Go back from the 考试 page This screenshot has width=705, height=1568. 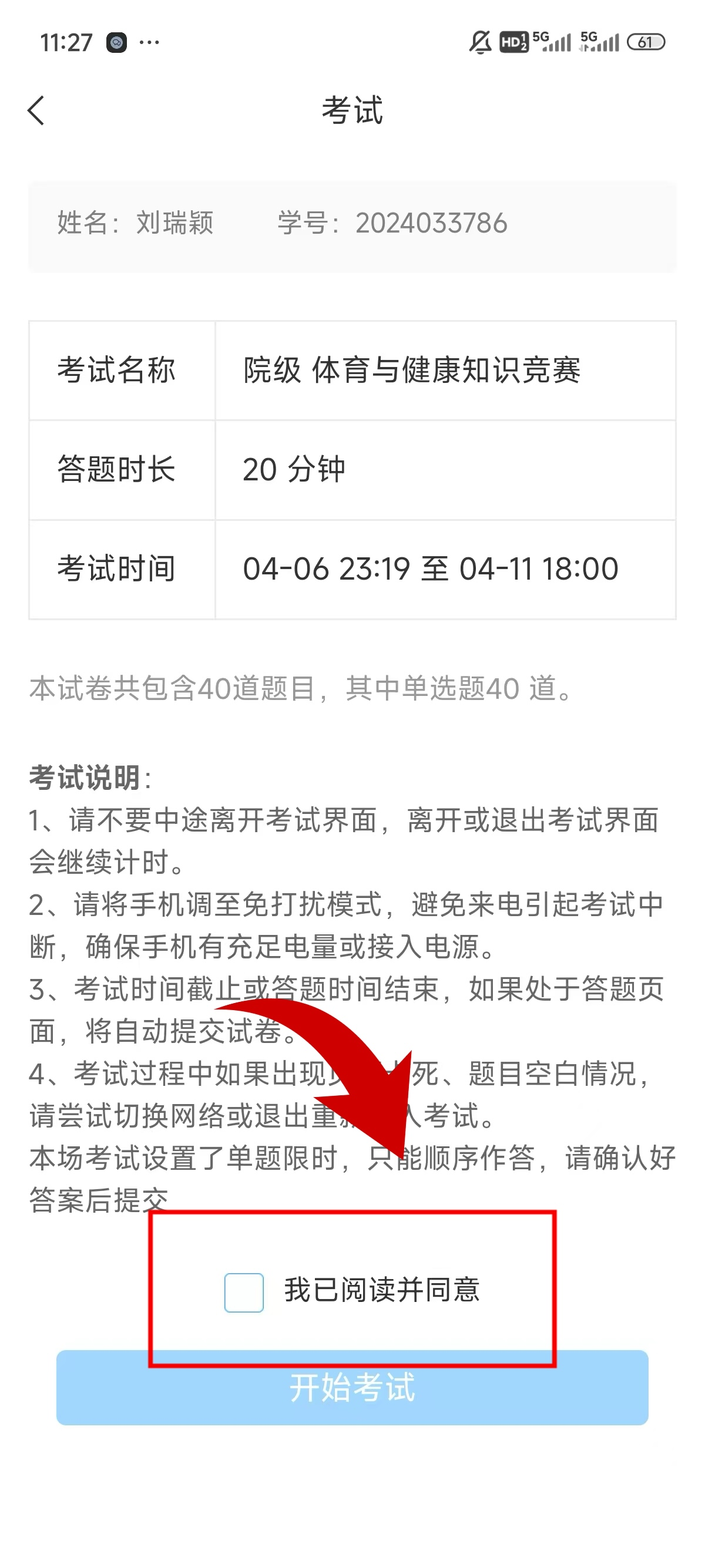coord(36,111)
